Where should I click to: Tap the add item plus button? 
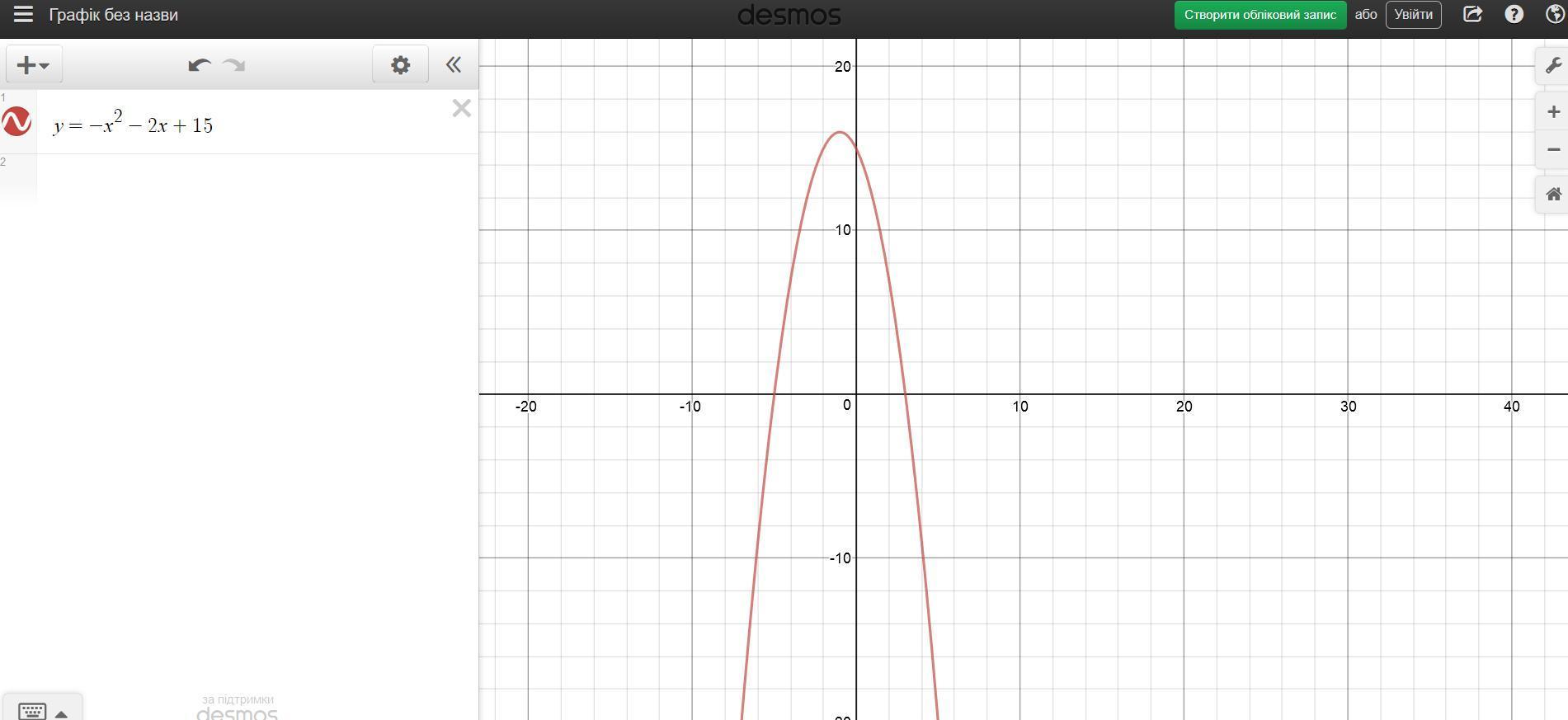point(34,65)
